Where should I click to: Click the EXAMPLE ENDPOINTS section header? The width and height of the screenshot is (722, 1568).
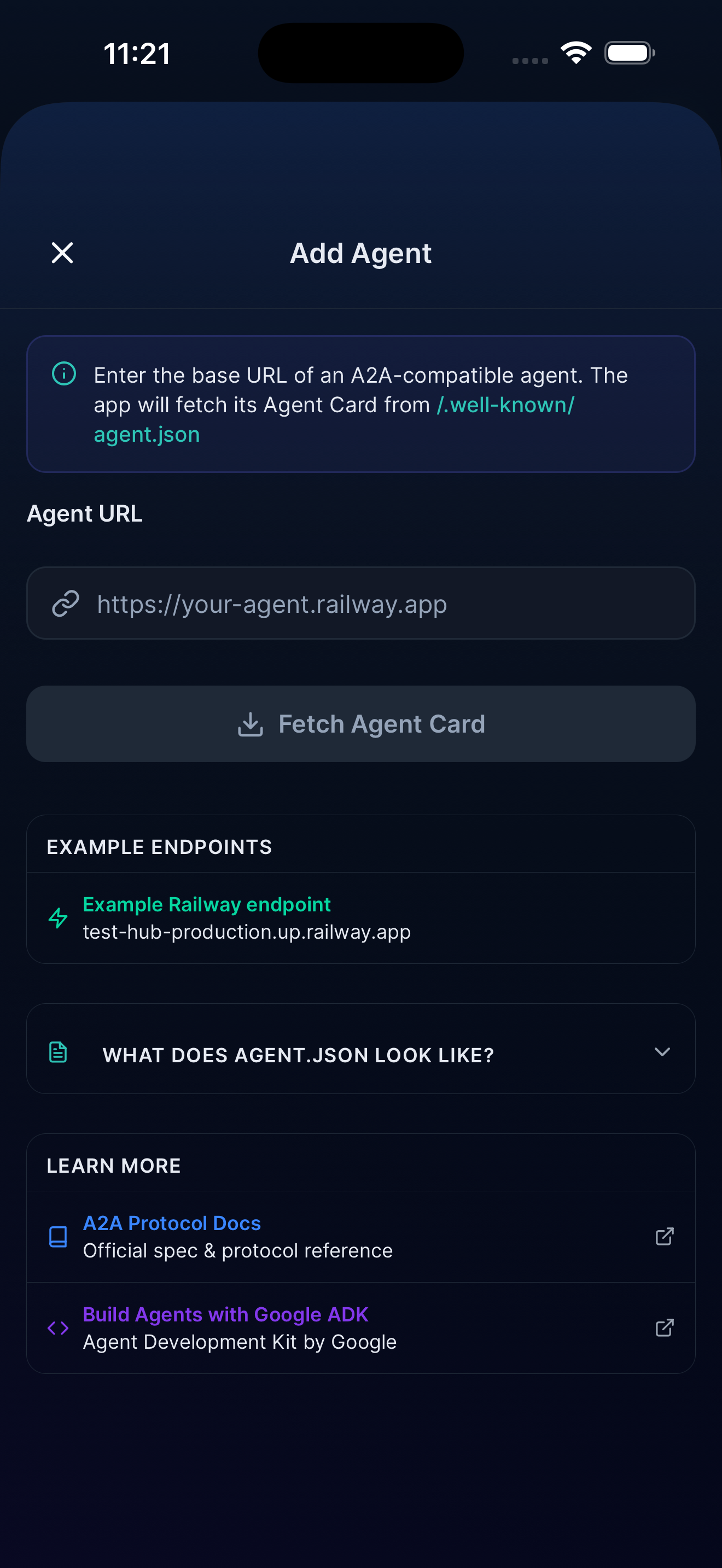click(160, 846)
